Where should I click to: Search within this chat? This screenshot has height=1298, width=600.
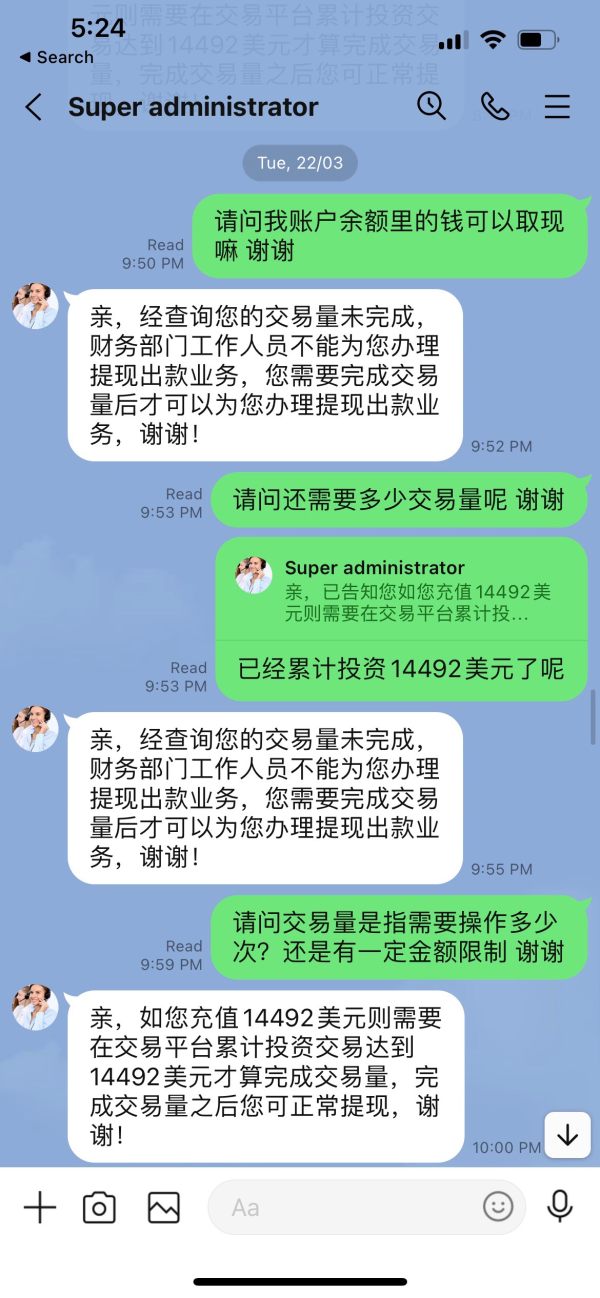coord(431,106)
